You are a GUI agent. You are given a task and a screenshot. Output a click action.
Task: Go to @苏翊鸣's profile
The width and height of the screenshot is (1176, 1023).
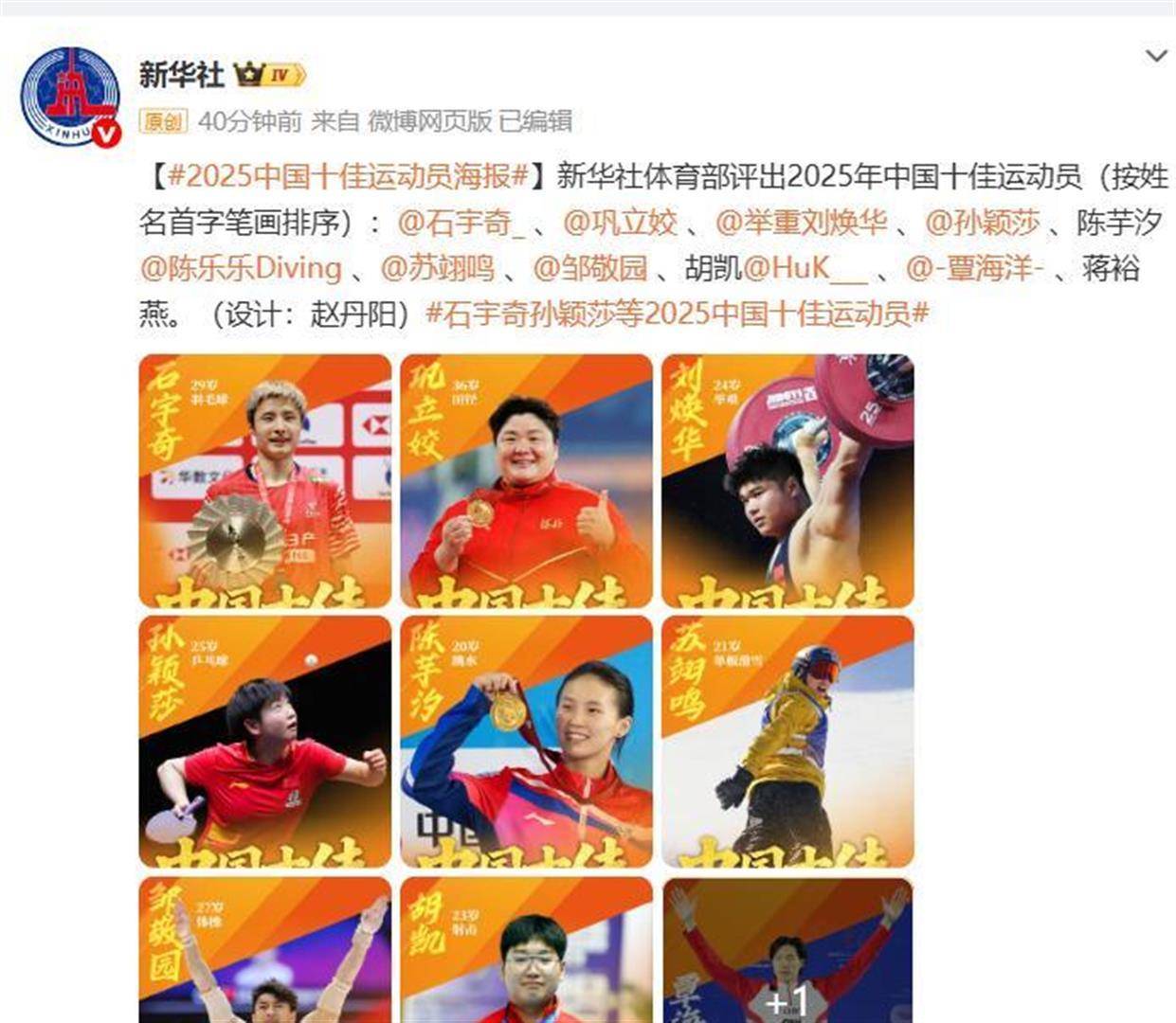point(437,268)
